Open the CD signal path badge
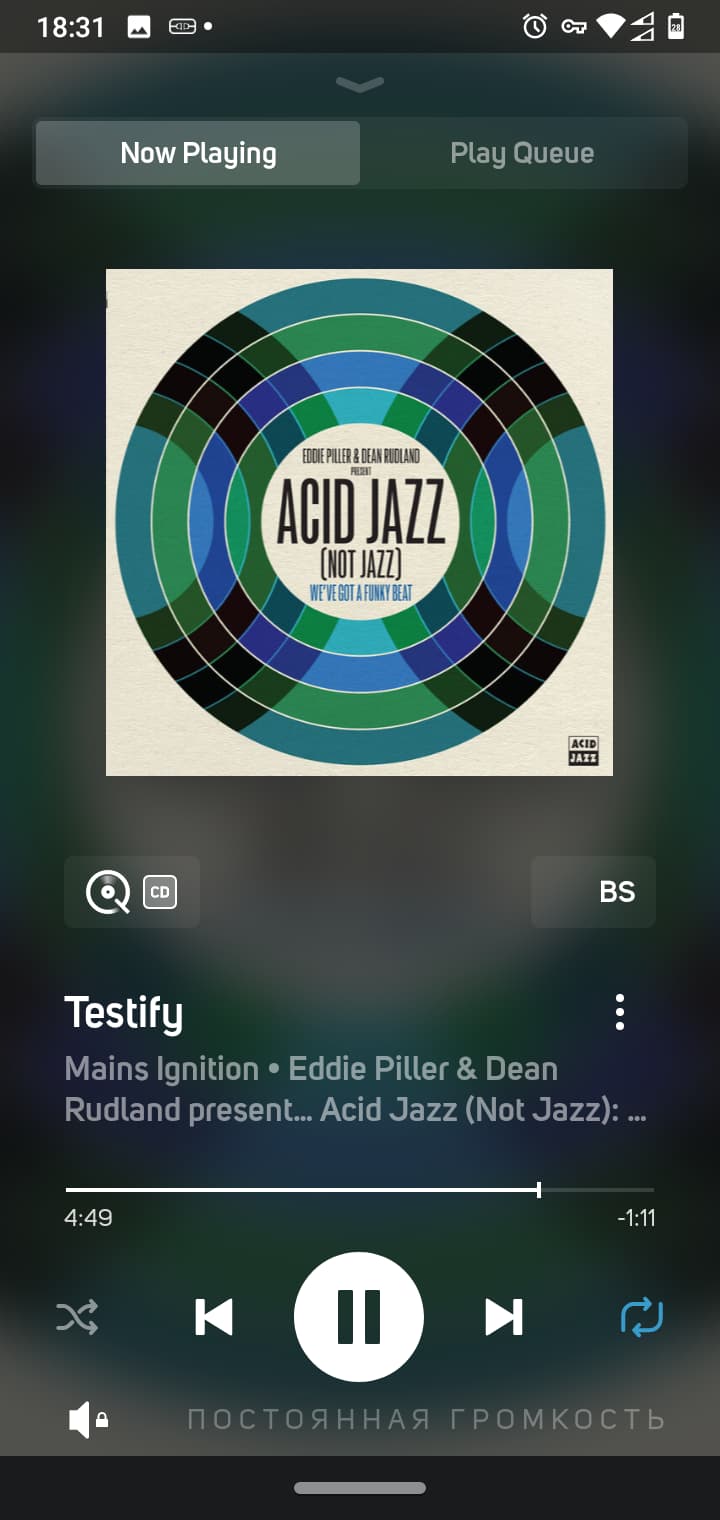Image resolution: width=720 pixels, height=1520 pixels. coord(132,892)
